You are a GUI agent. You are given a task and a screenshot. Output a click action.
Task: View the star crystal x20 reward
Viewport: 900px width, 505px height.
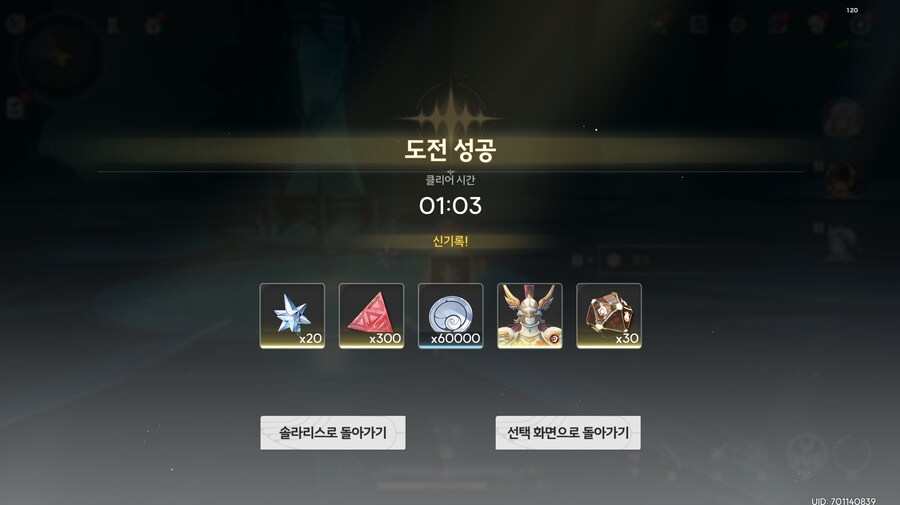[292, 316]
